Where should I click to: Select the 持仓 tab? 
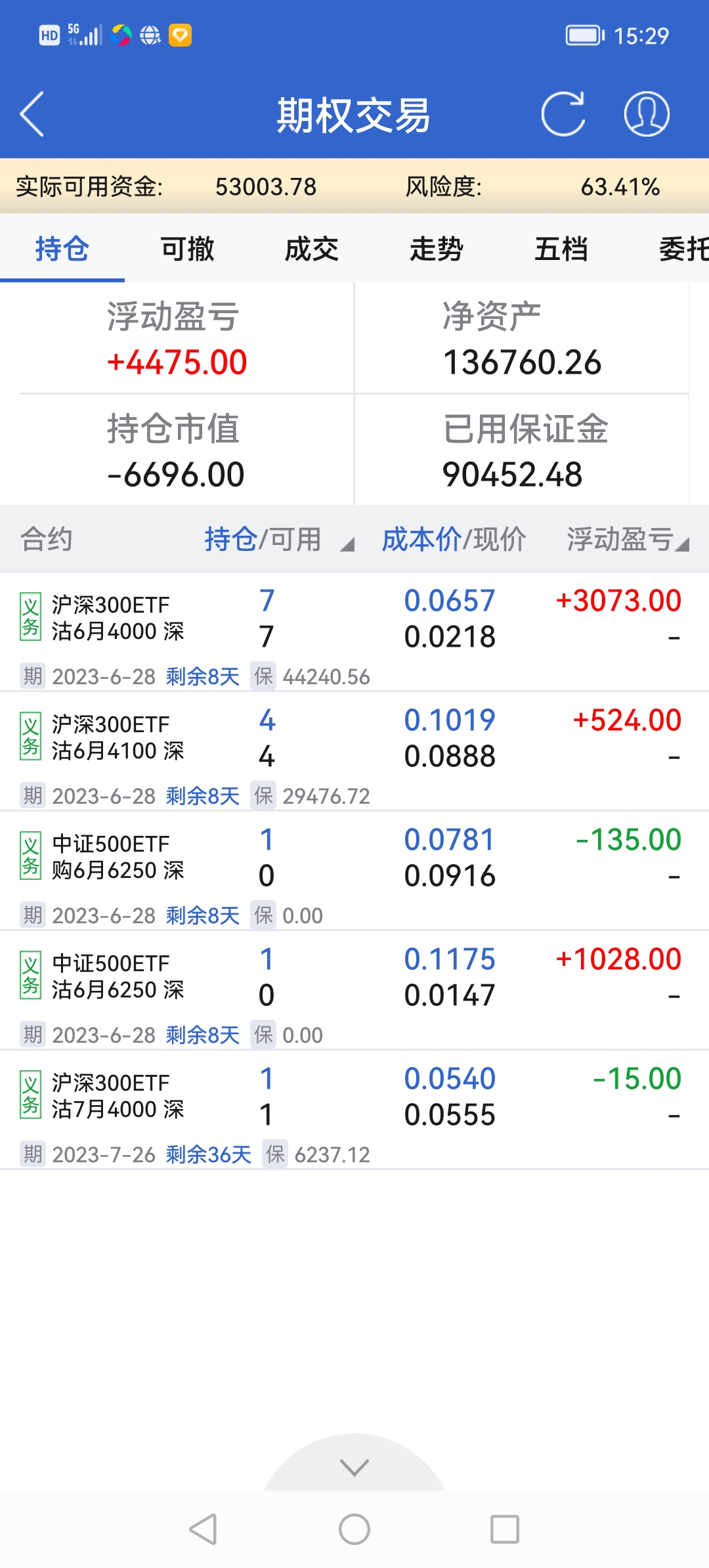click(x=62, y=250)
